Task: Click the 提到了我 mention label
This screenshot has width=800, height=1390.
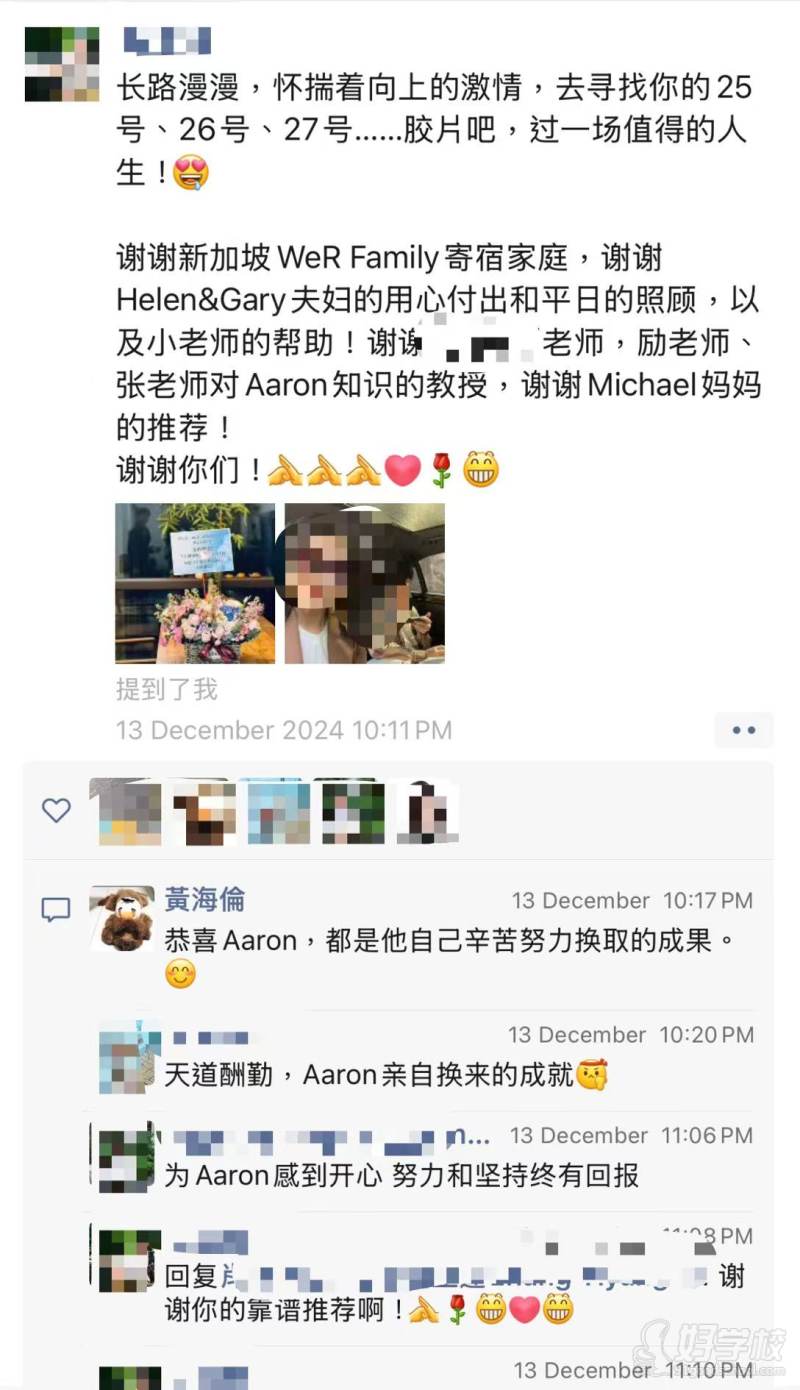Action: [x=165, y=690]
